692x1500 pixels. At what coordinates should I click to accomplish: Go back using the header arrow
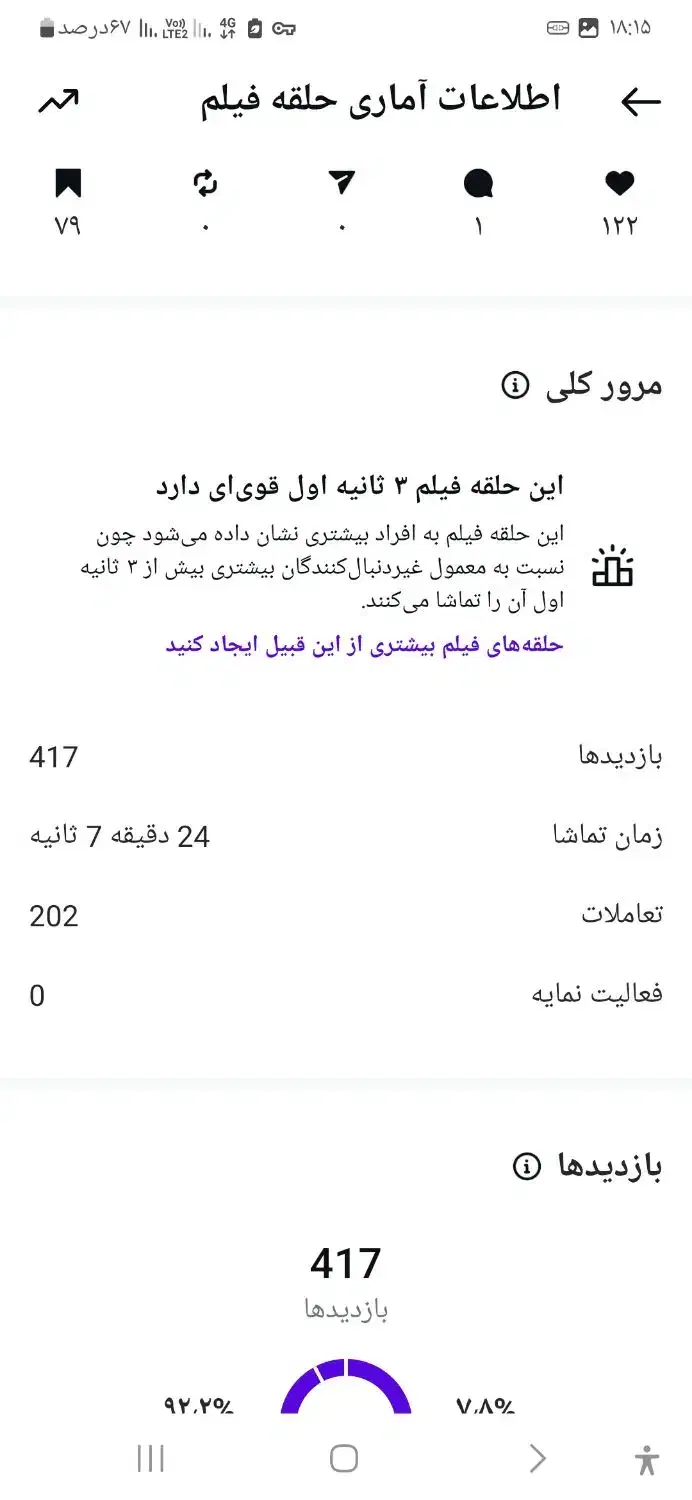click(x=640, y=101)
